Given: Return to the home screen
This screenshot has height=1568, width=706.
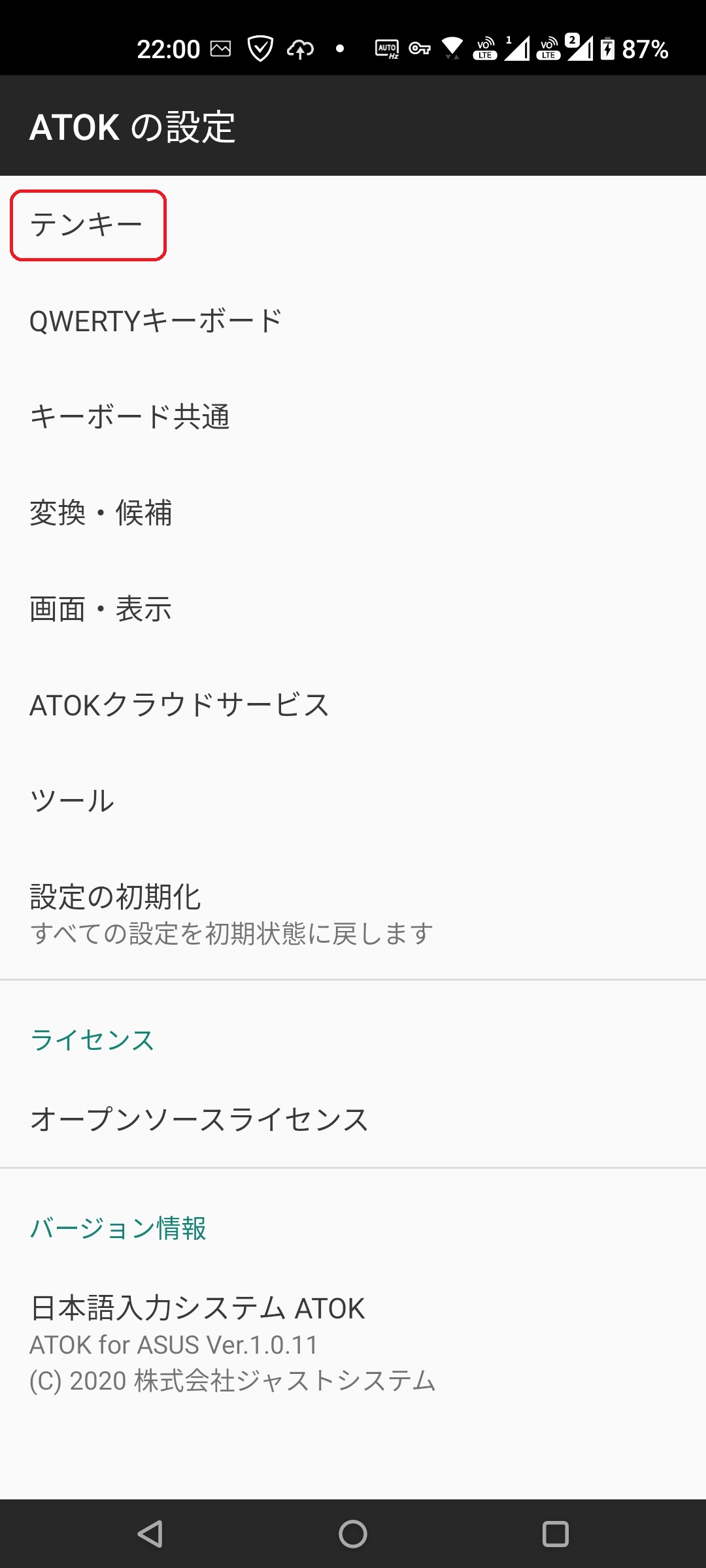Looking at the screenshot, I should 353,1533.
